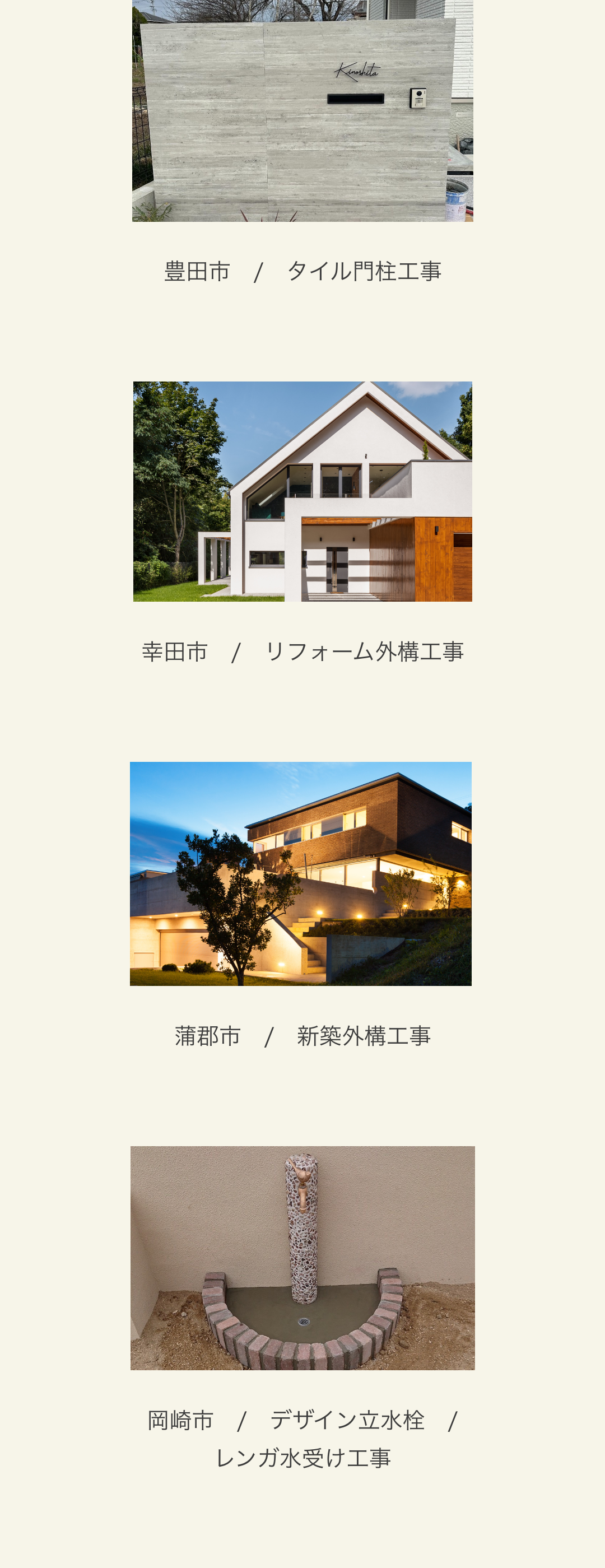View the 幸田市 リフォーム外構工事 house image

[x=302, y=491]
